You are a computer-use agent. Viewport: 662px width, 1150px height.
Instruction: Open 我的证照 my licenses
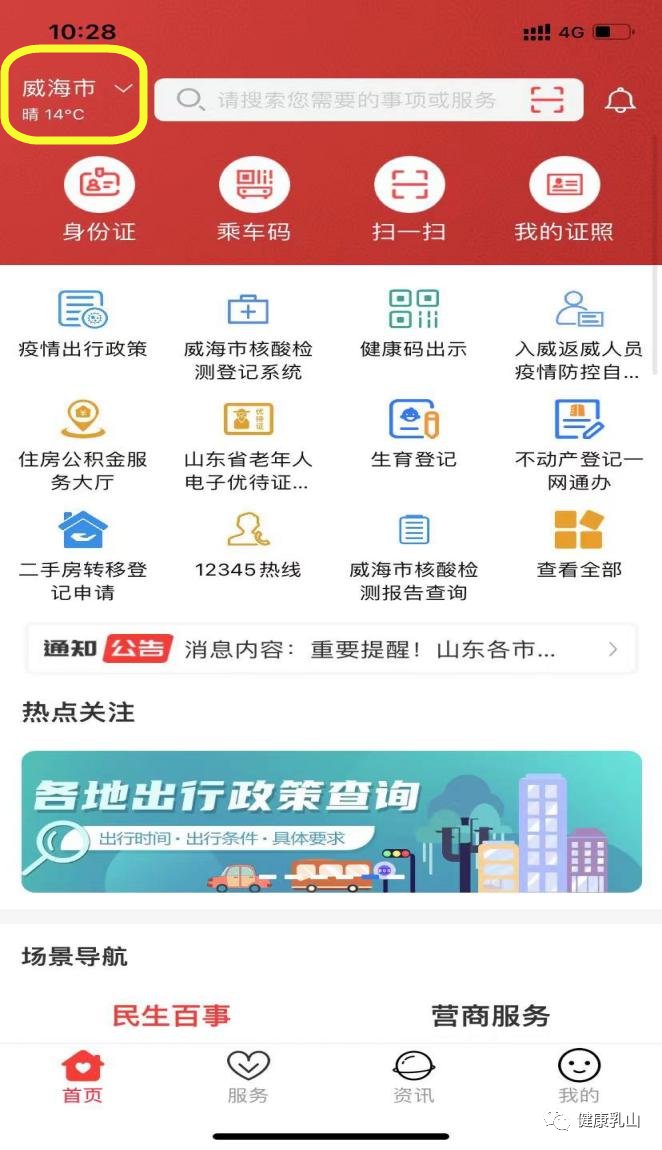click(564, 202)
